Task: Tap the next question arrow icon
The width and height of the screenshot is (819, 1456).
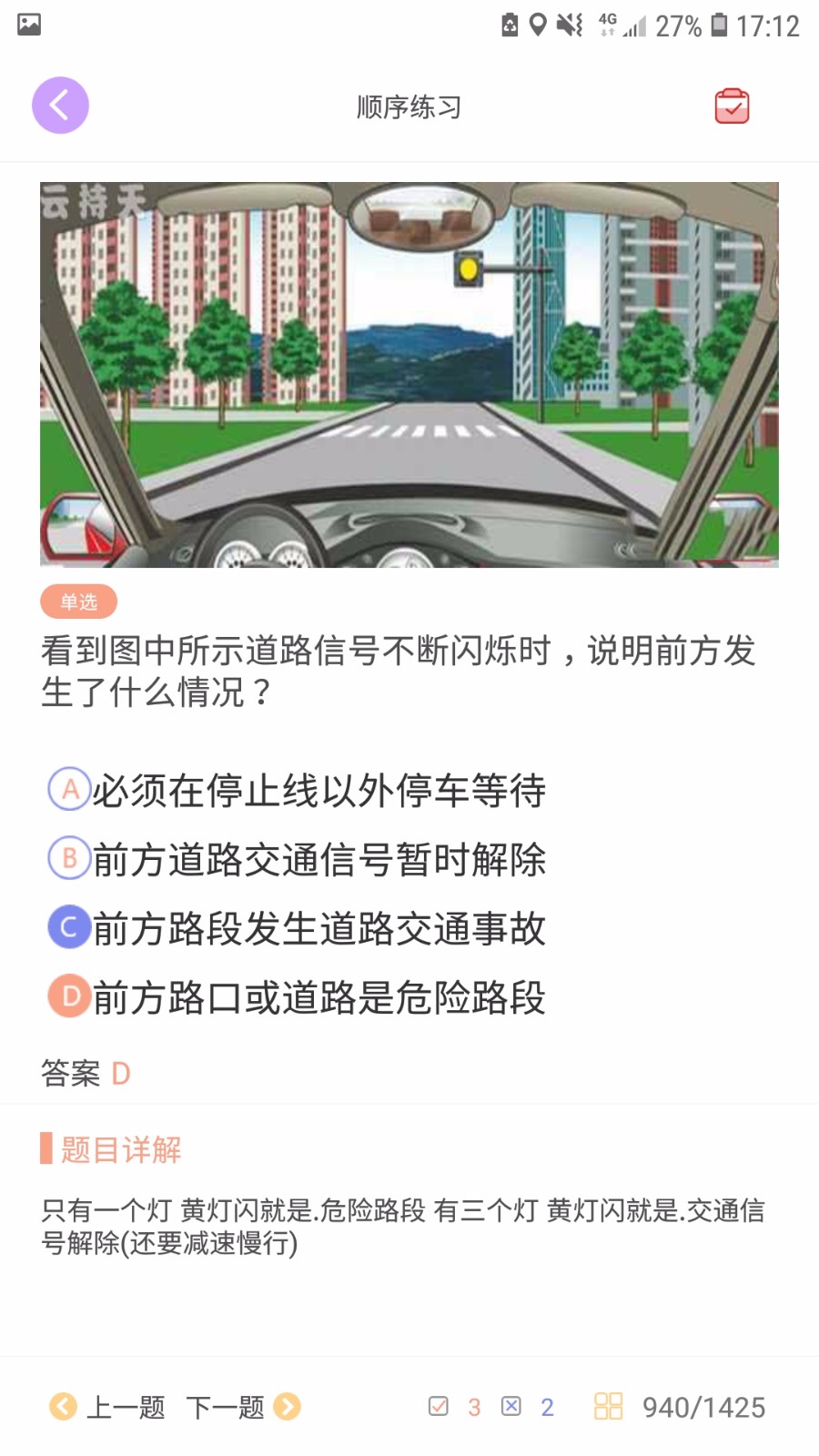Action: 288,1407
